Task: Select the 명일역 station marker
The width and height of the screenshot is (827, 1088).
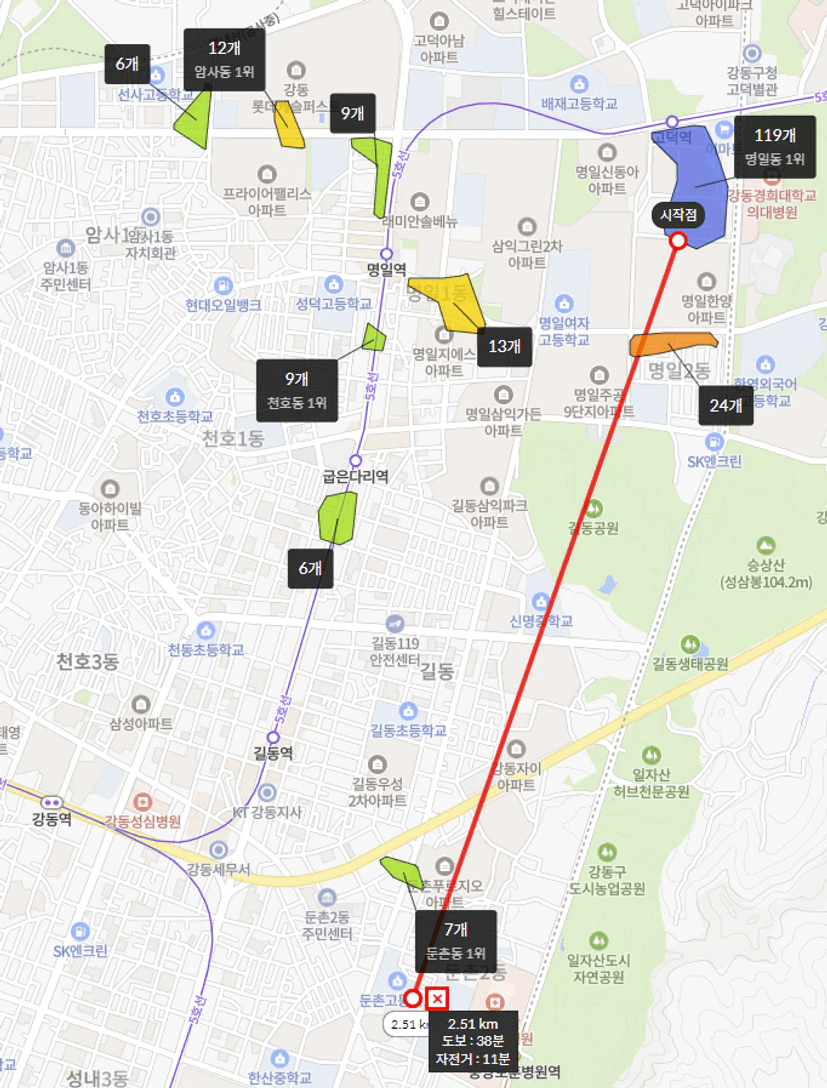Action: click(386, 253)
